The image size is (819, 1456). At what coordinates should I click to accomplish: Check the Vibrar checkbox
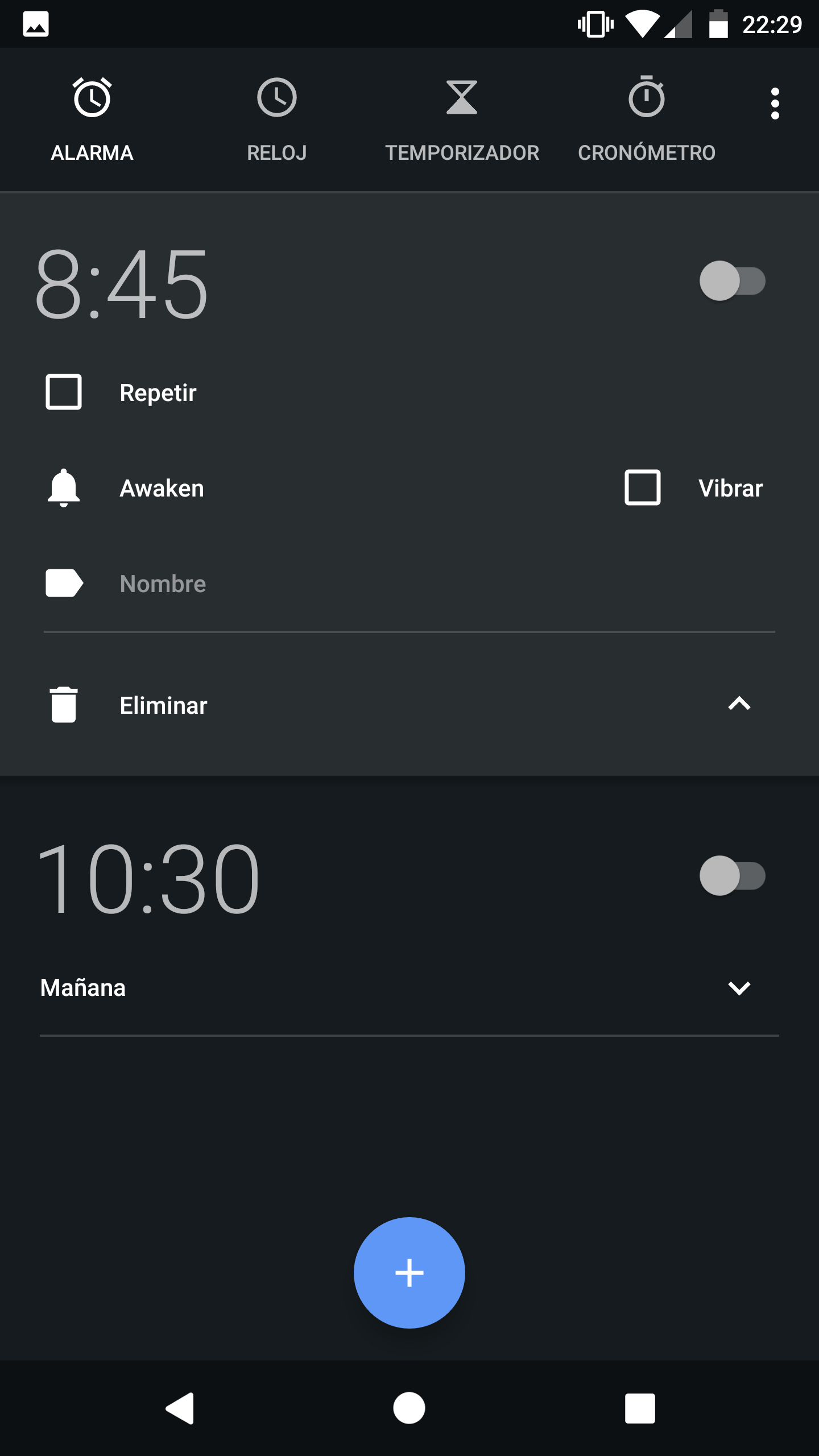643,487
